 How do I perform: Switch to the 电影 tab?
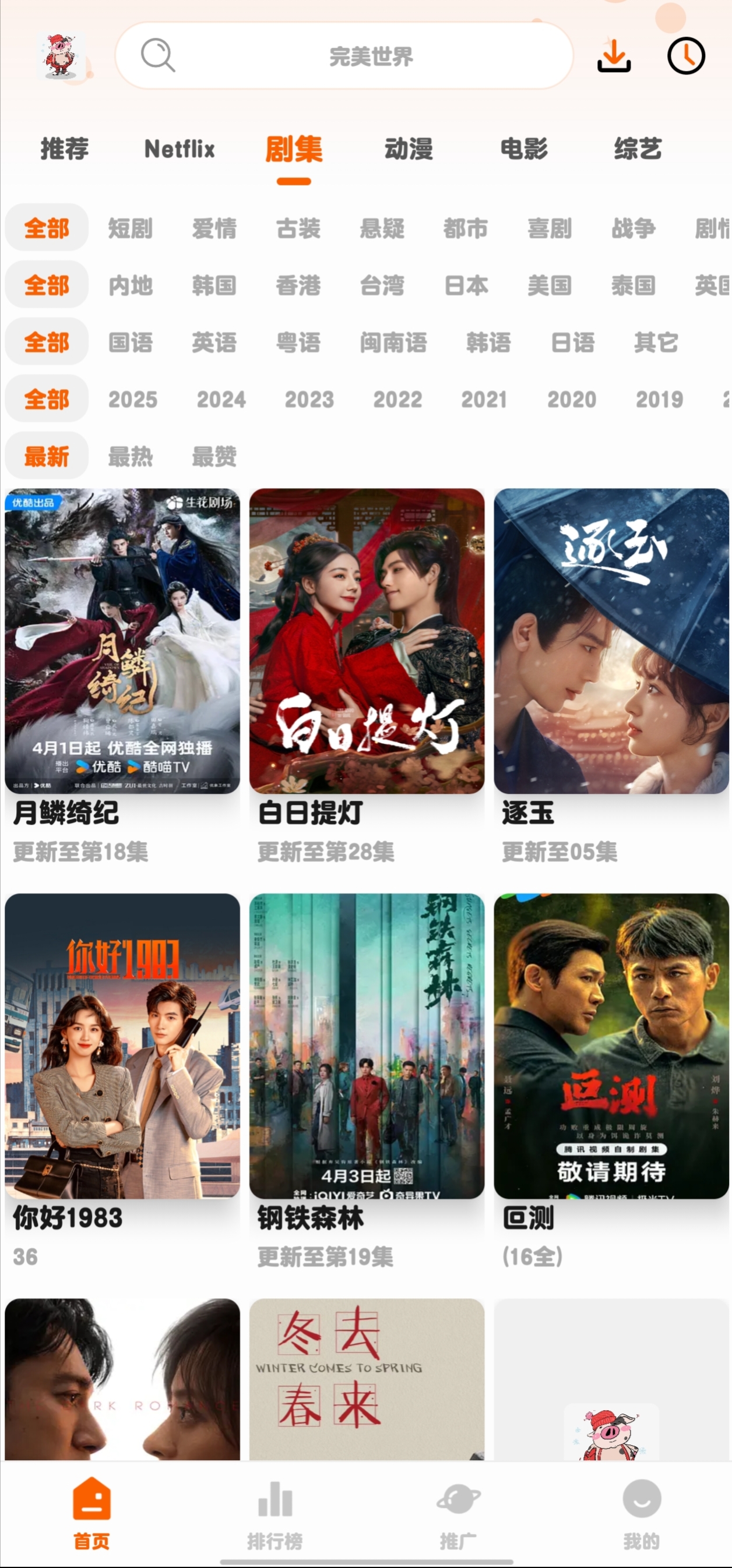524,149
